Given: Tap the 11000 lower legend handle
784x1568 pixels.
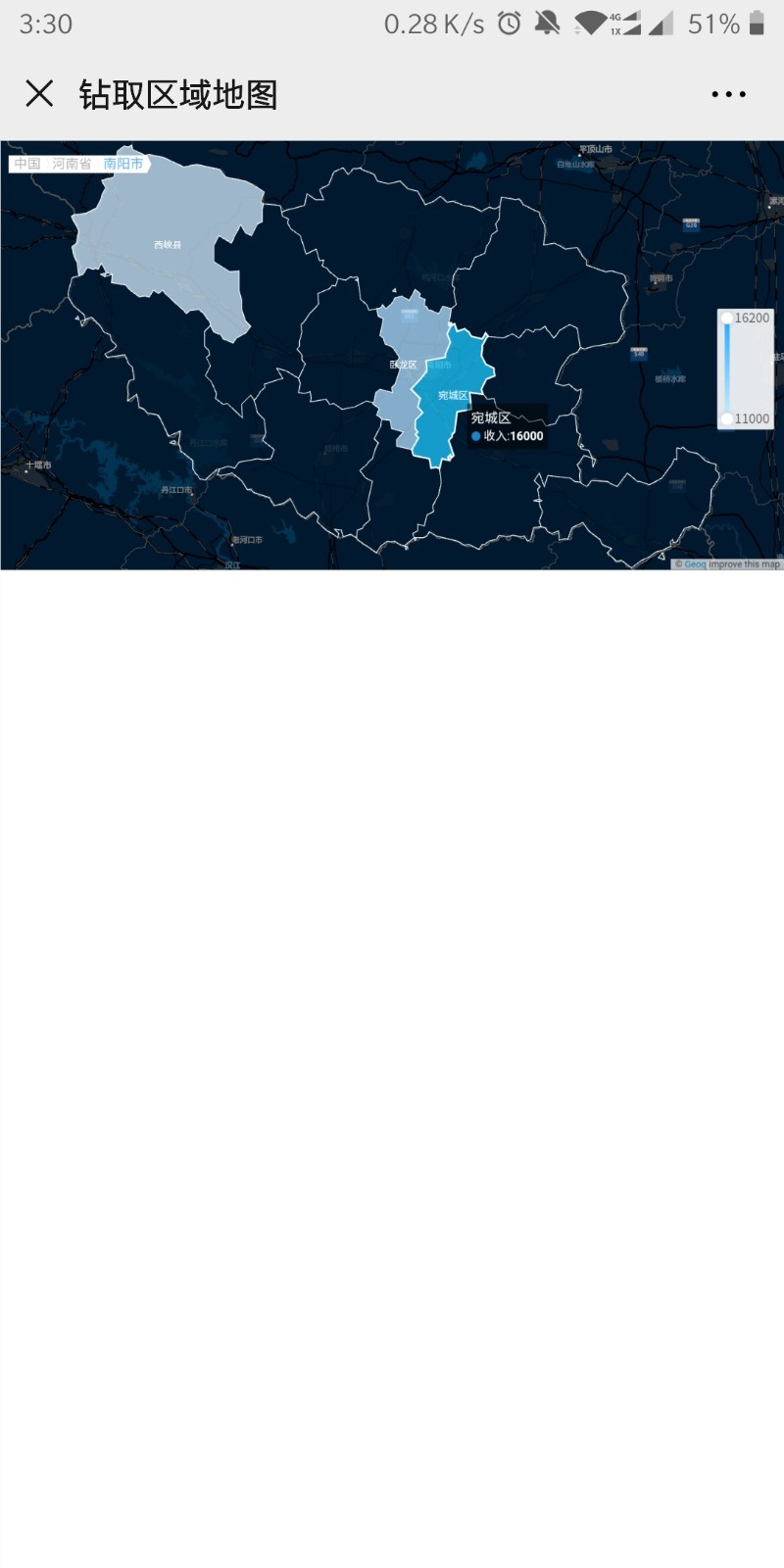Looking at the screenshot, I should pos(727,419).
